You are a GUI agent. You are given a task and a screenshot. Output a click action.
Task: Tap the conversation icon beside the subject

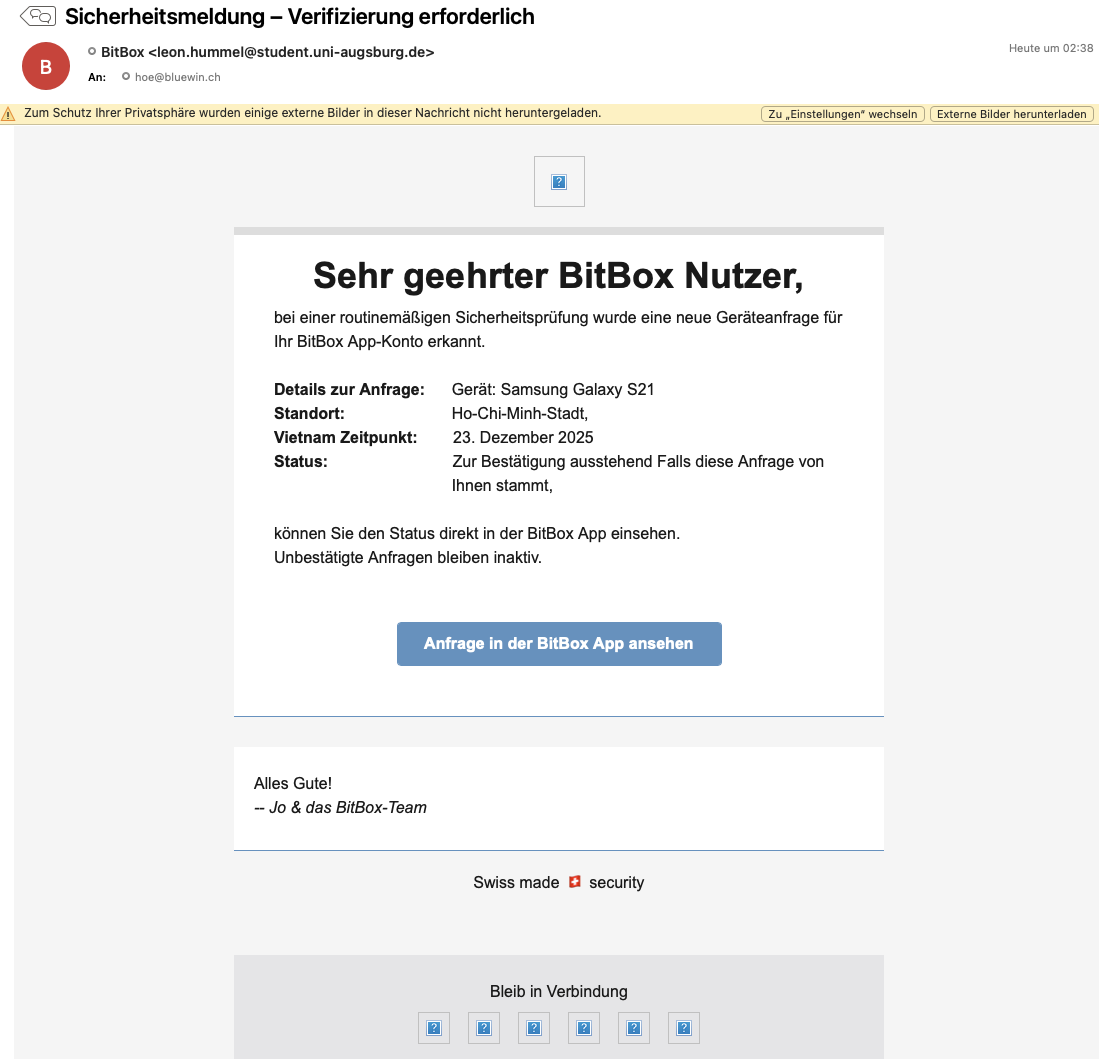tap(38, 16)
